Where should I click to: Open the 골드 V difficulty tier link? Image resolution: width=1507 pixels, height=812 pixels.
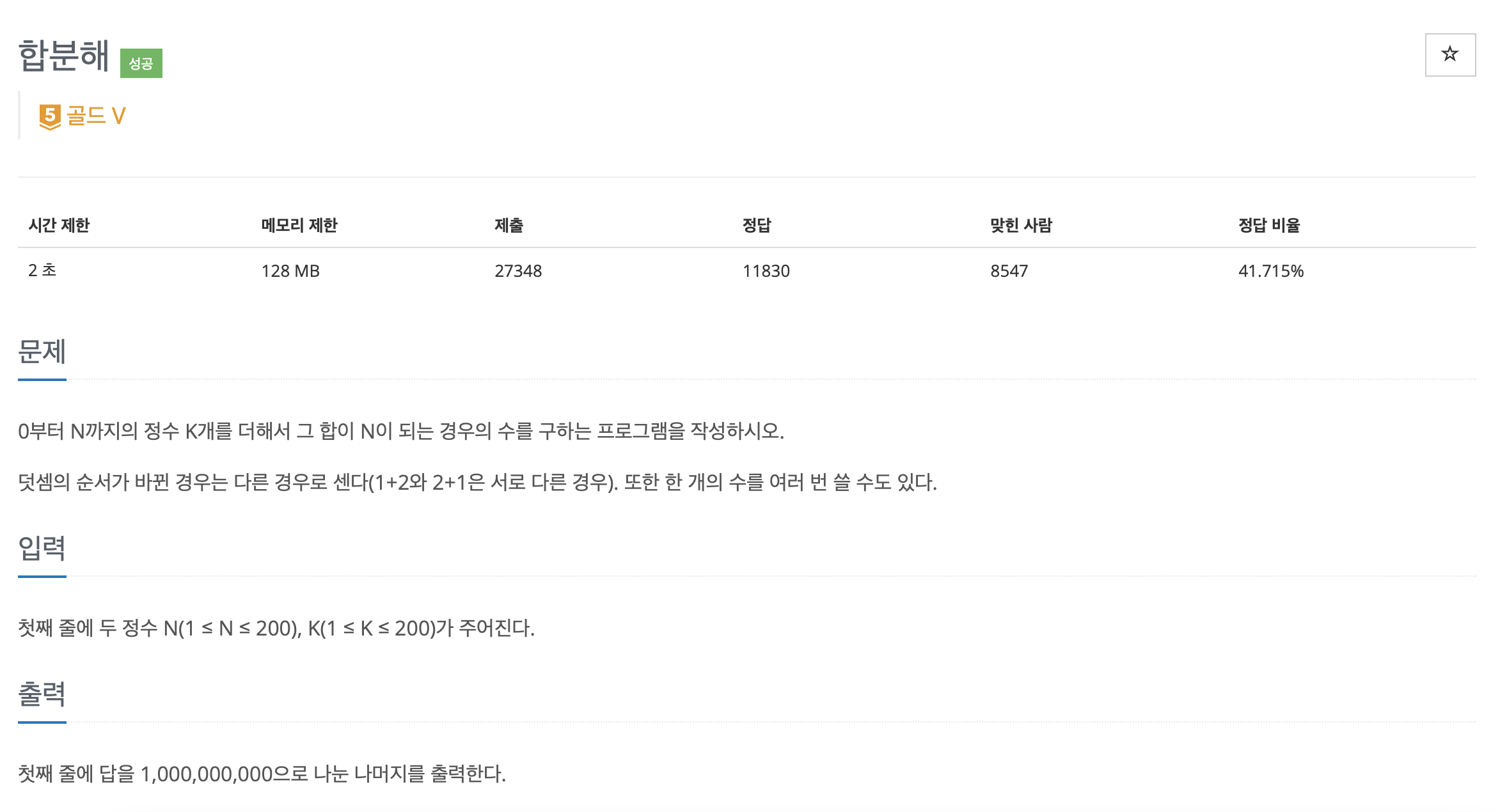[x=83, y=116]
